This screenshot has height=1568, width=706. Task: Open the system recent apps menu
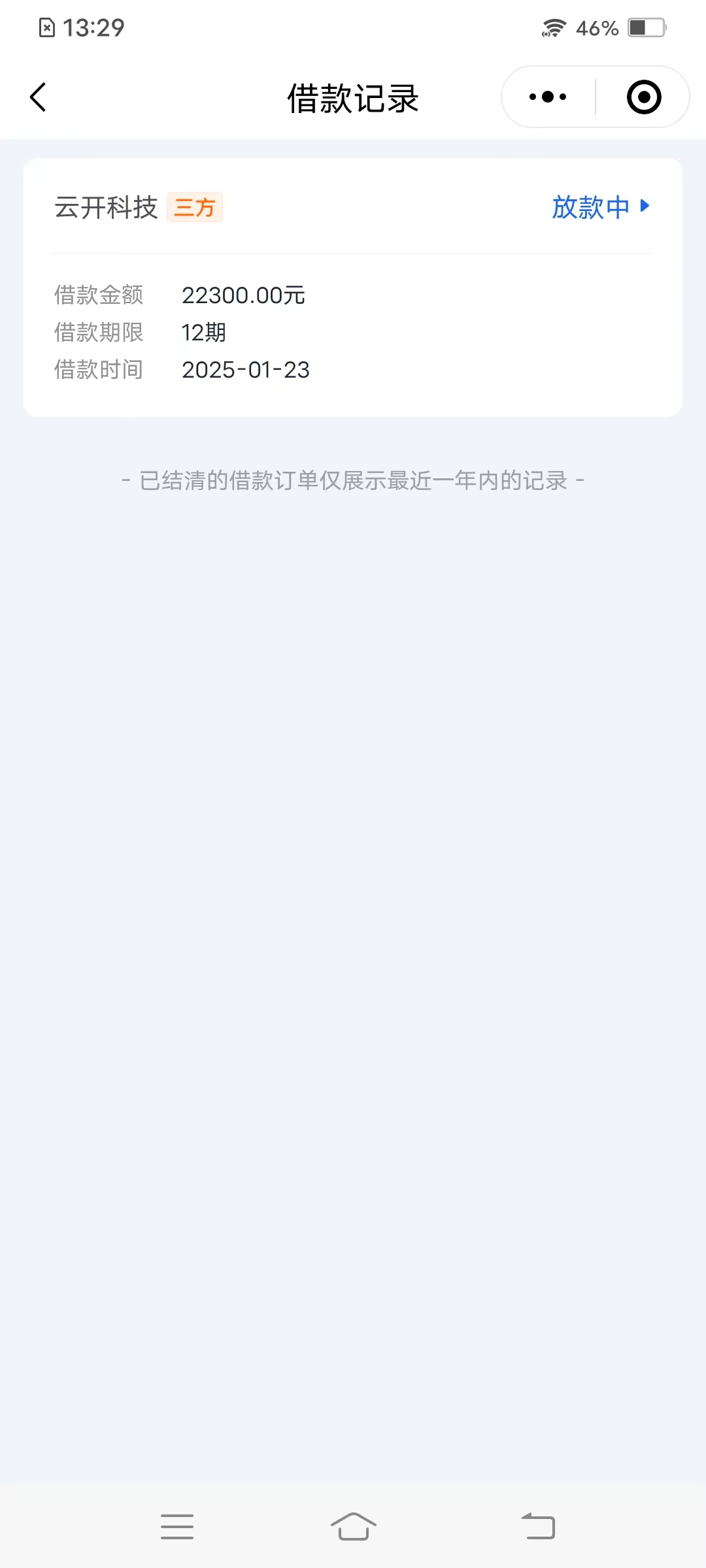coord(177,1527)
